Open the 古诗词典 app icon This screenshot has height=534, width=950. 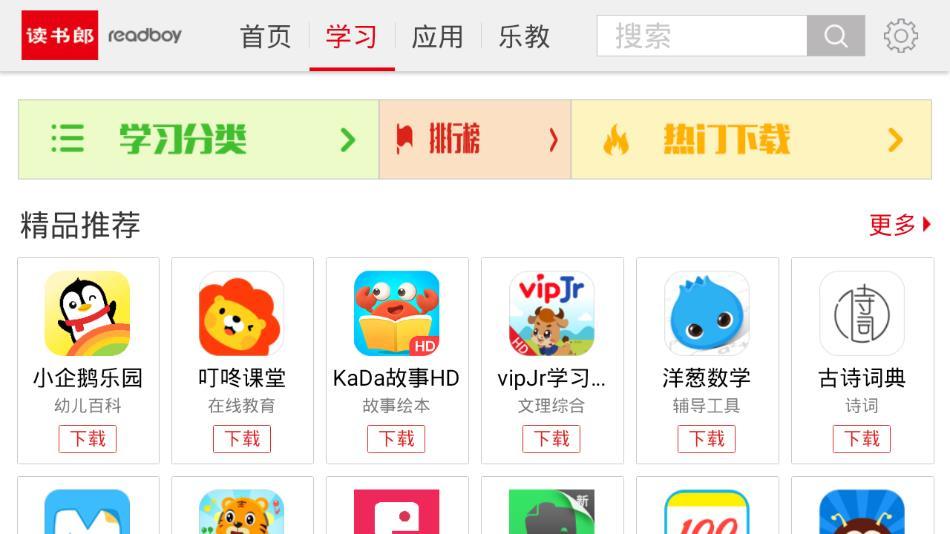tap(861, 313)
